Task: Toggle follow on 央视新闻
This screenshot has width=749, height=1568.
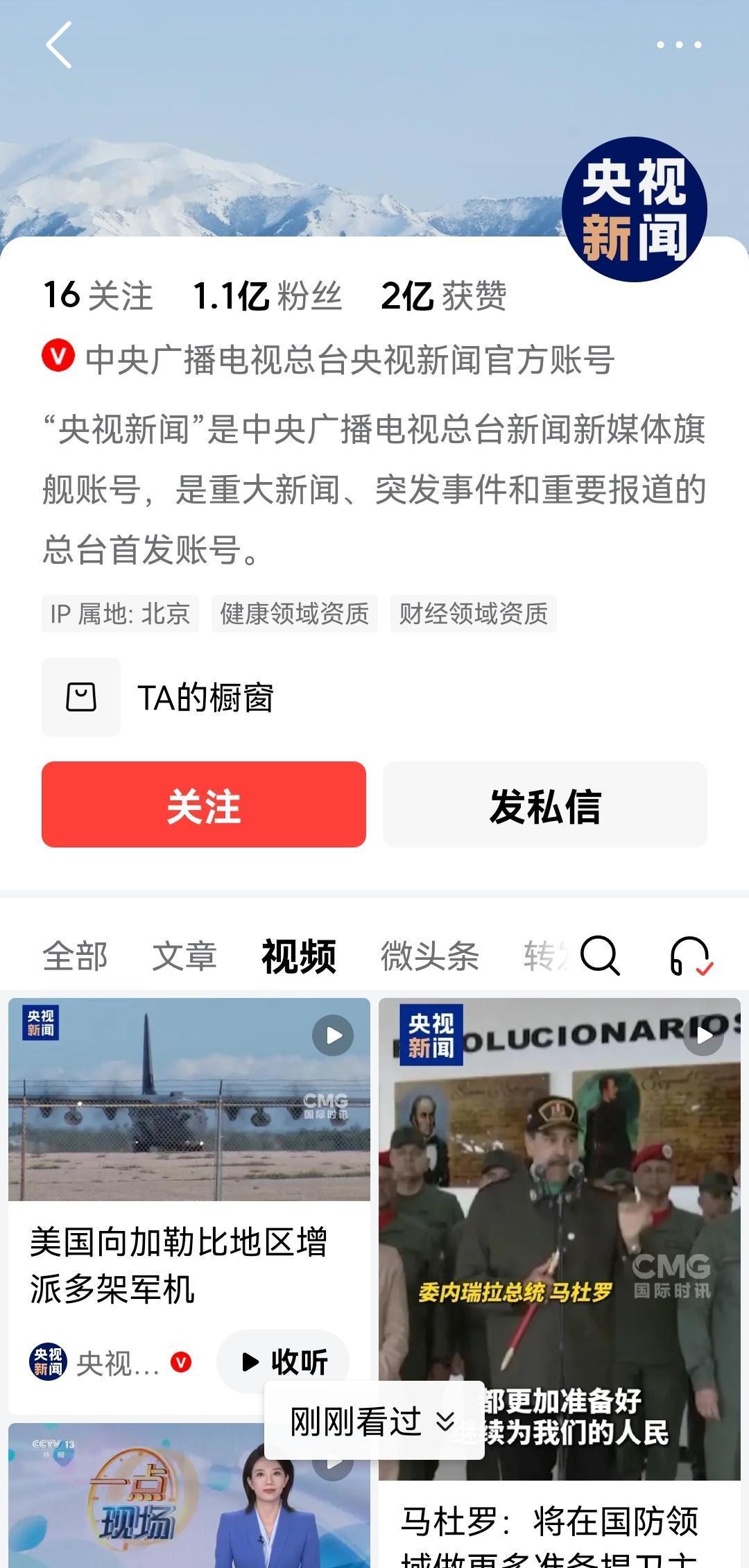Action: pos(204,804)
